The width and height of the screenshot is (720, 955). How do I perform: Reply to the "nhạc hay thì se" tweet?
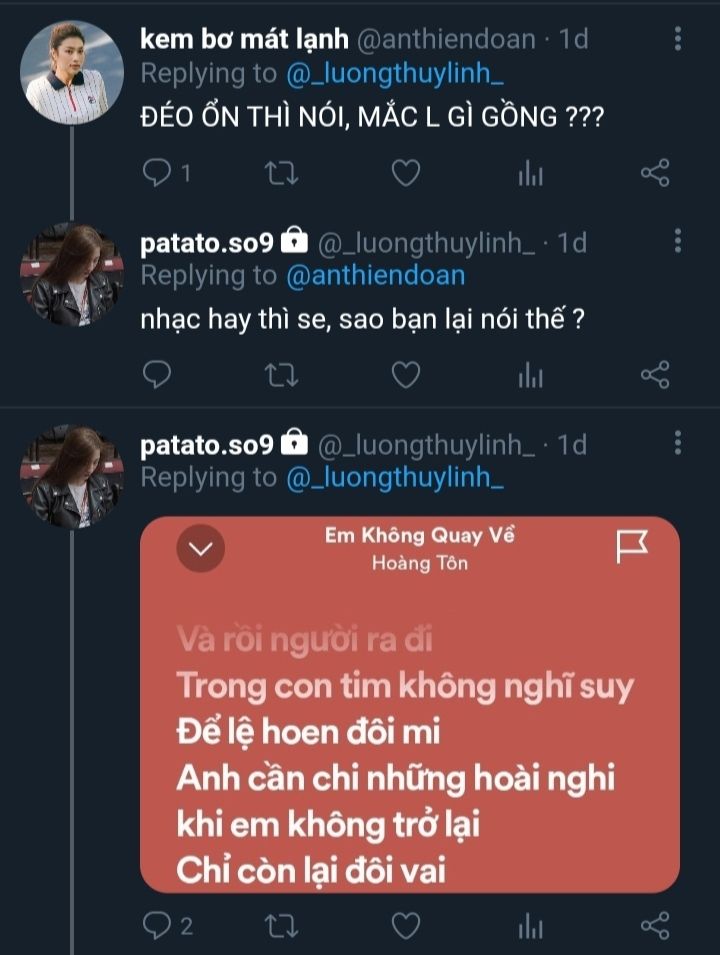pos(157,375)
